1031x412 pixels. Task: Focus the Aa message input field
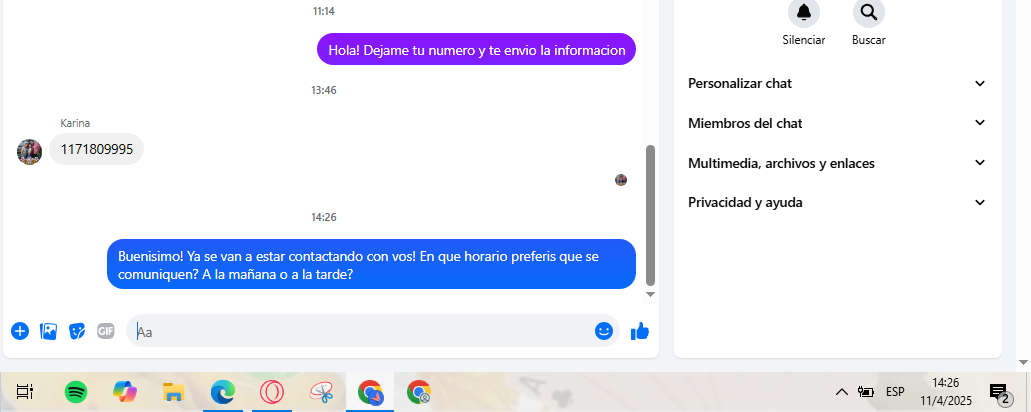(360, 331)
